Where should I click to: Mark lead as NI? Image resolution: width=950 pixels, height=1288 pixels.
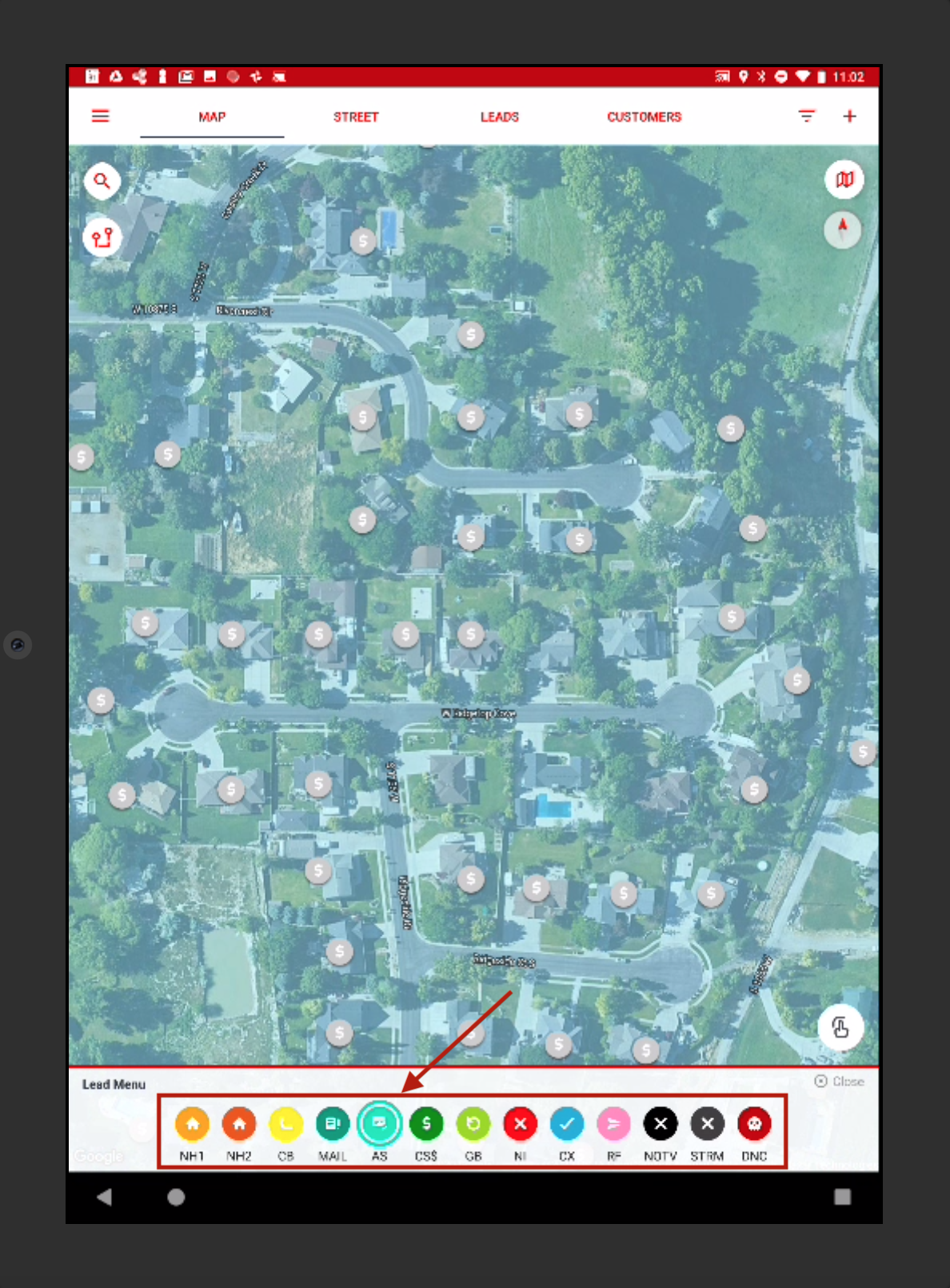point(520,1124)
